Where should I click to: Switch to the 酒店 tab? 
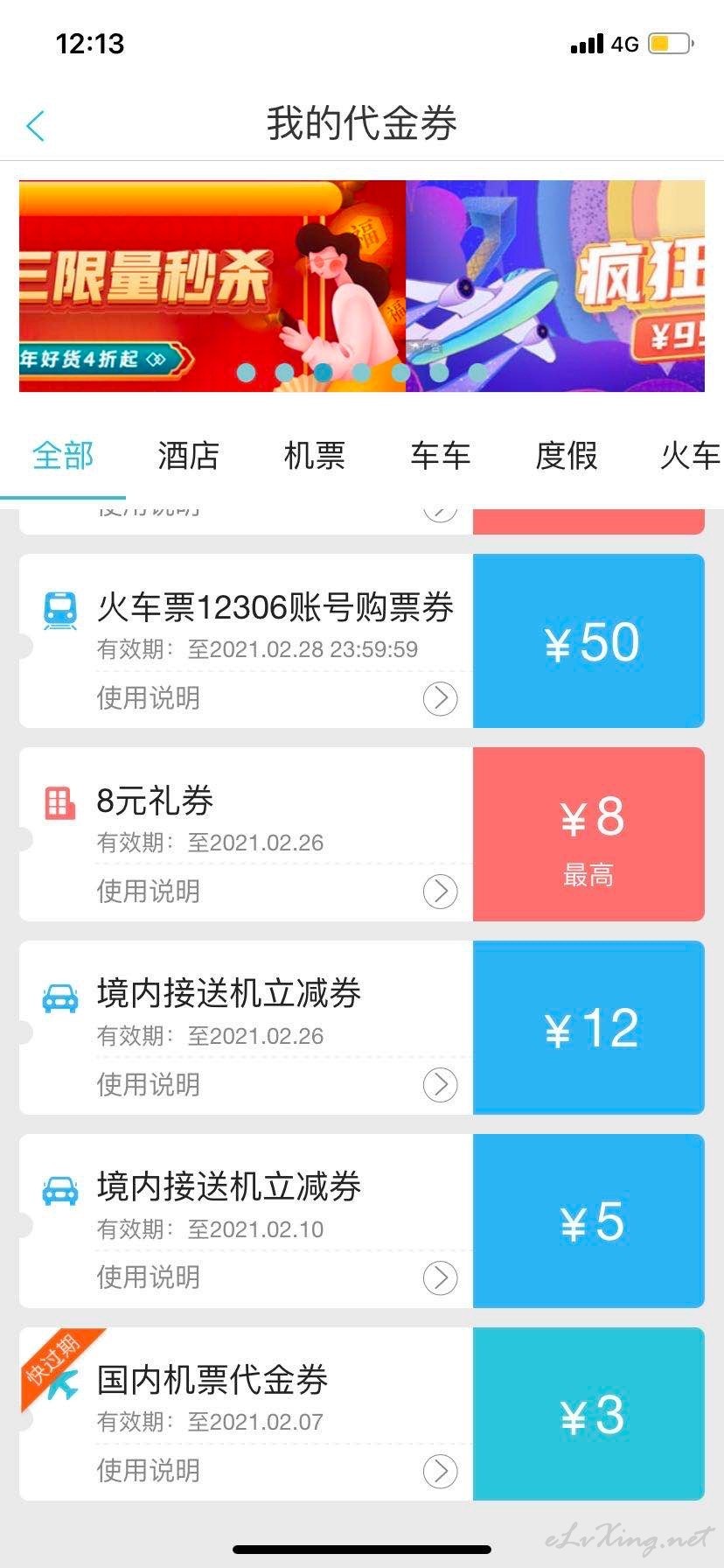[x=188, y=456]
